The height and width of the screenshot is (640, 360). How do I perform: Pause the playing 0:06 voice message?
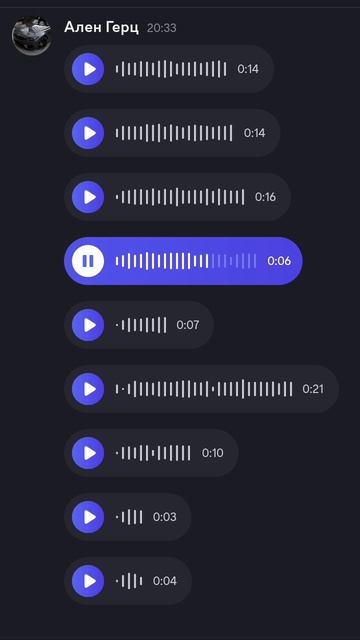(88, 261)
